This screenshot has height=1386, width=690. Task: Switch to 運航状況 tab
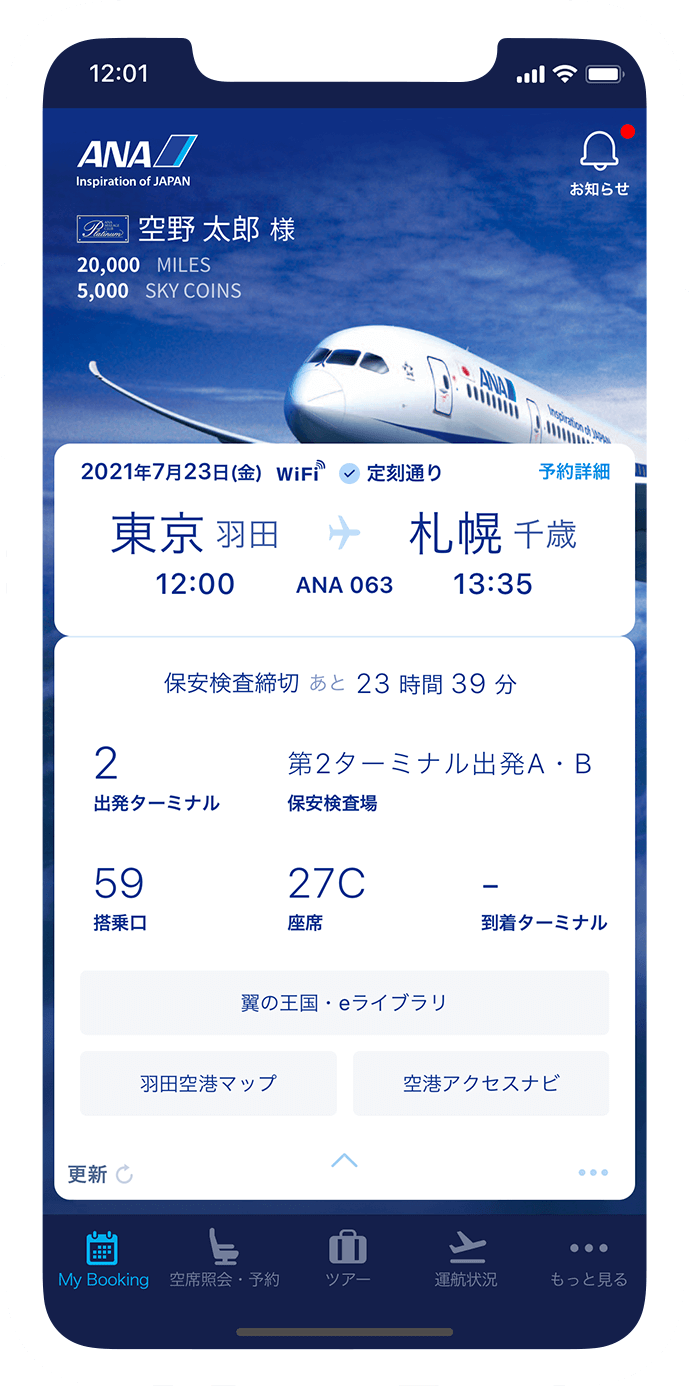pos(466,1259)
